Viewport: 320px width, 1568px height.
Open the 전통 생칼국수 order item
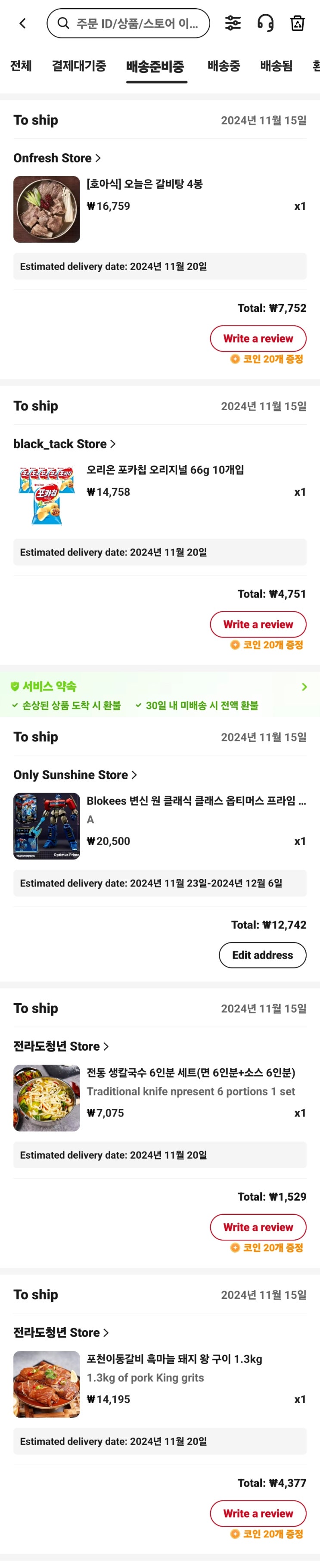coord(190,1073)
